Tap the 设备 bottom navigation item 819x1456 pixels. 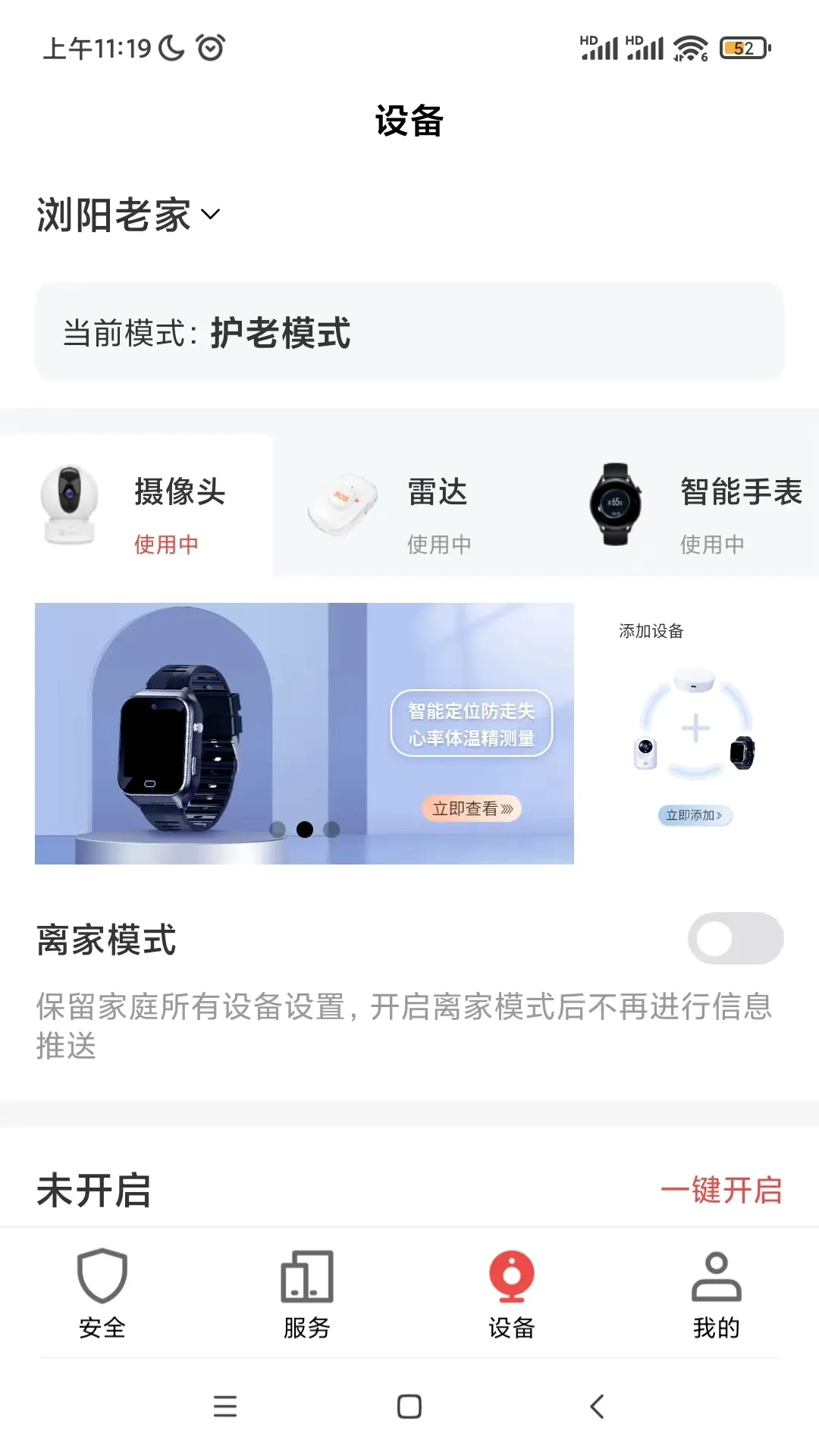click(x=512, y=1294)
